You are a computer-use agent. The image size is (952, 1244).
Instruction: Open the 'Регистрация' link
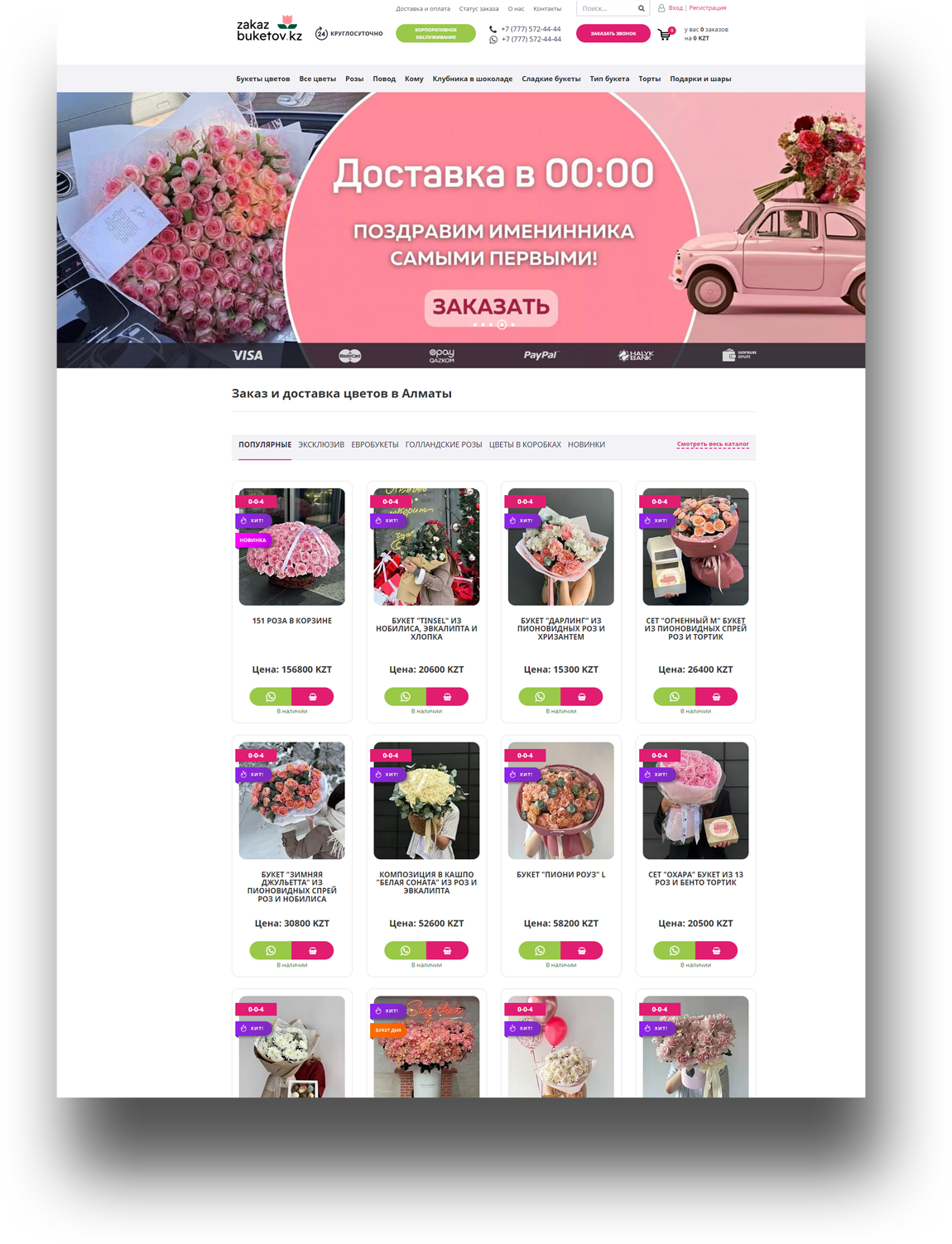click(707, 8)
